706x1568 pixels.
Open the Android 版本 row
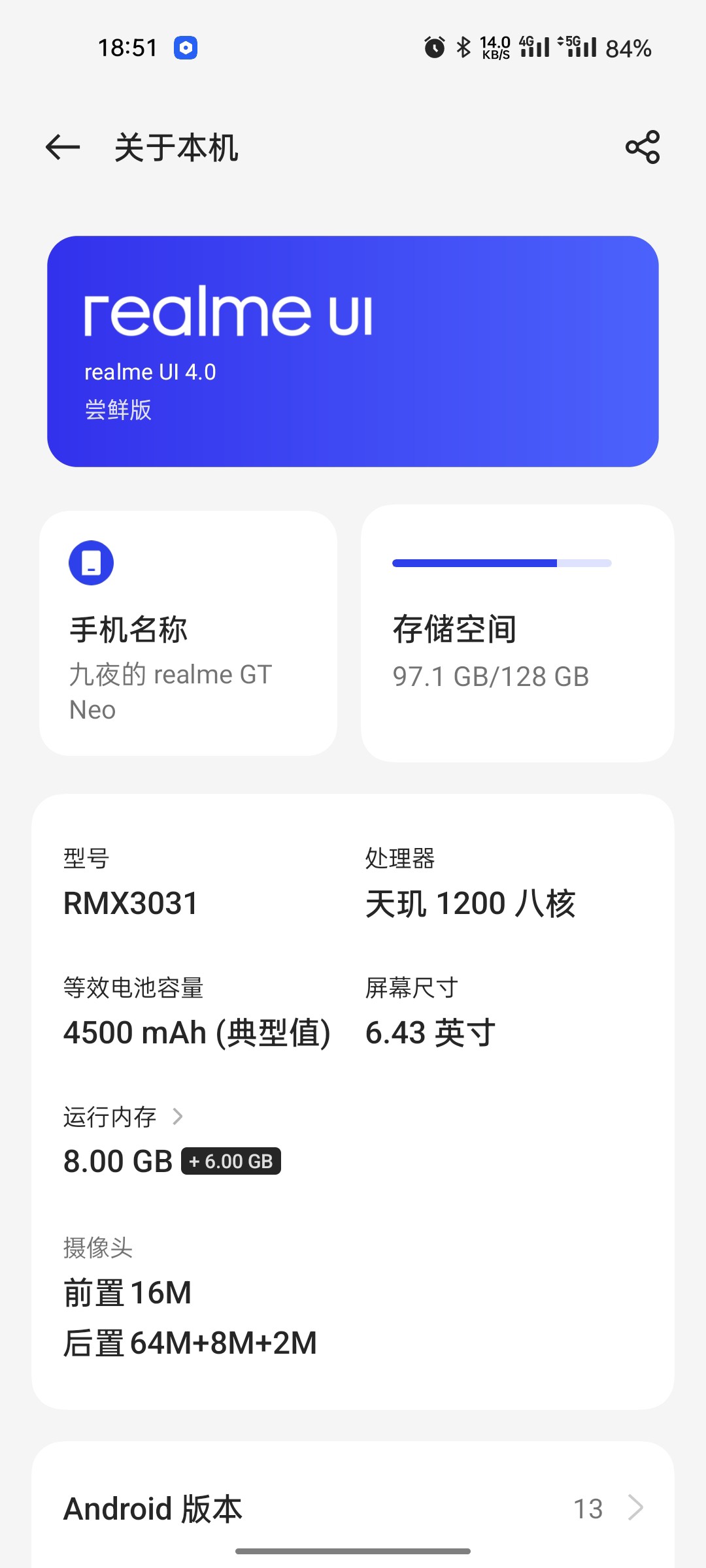[352, 1508]
